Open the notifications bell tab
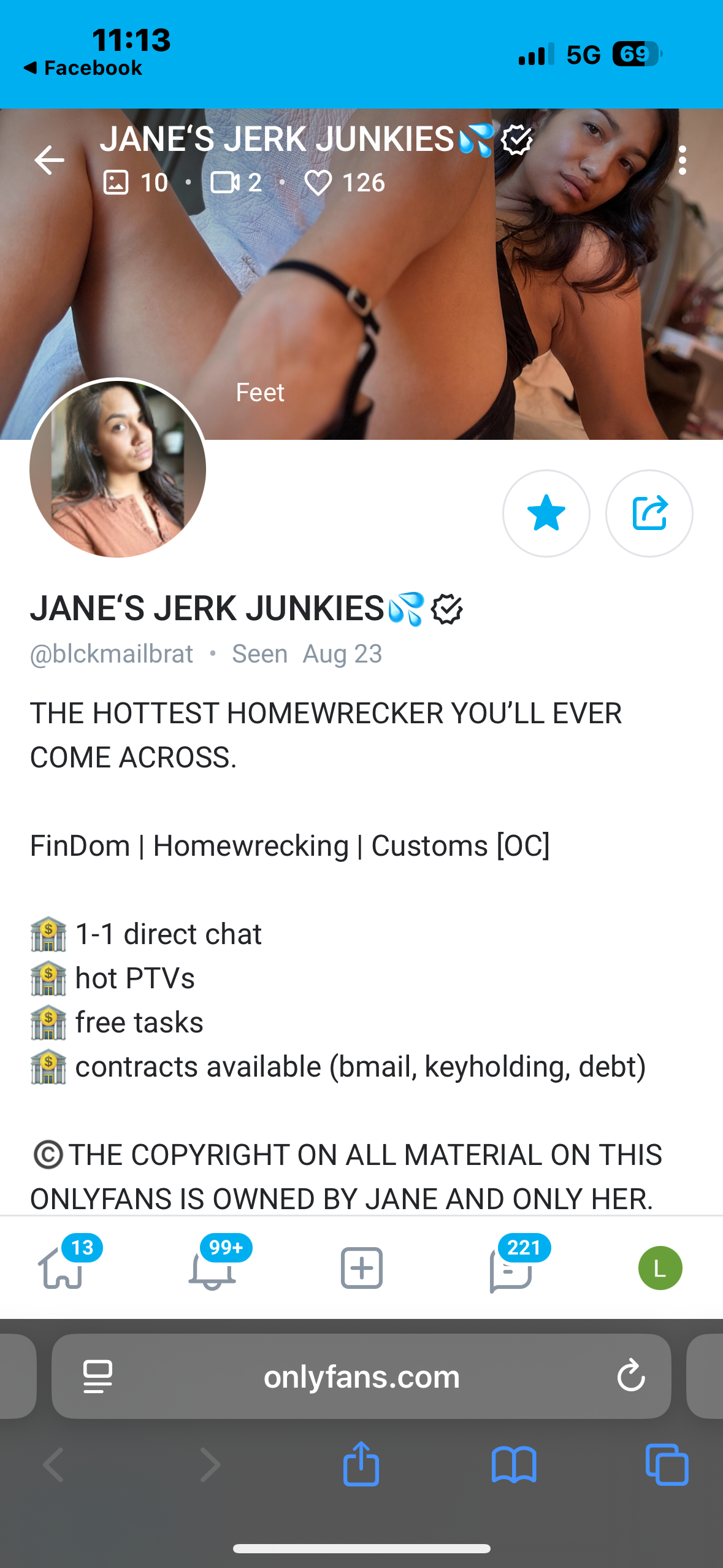The width and height of the screenshot is (723, 1568). click(212, 1267)
